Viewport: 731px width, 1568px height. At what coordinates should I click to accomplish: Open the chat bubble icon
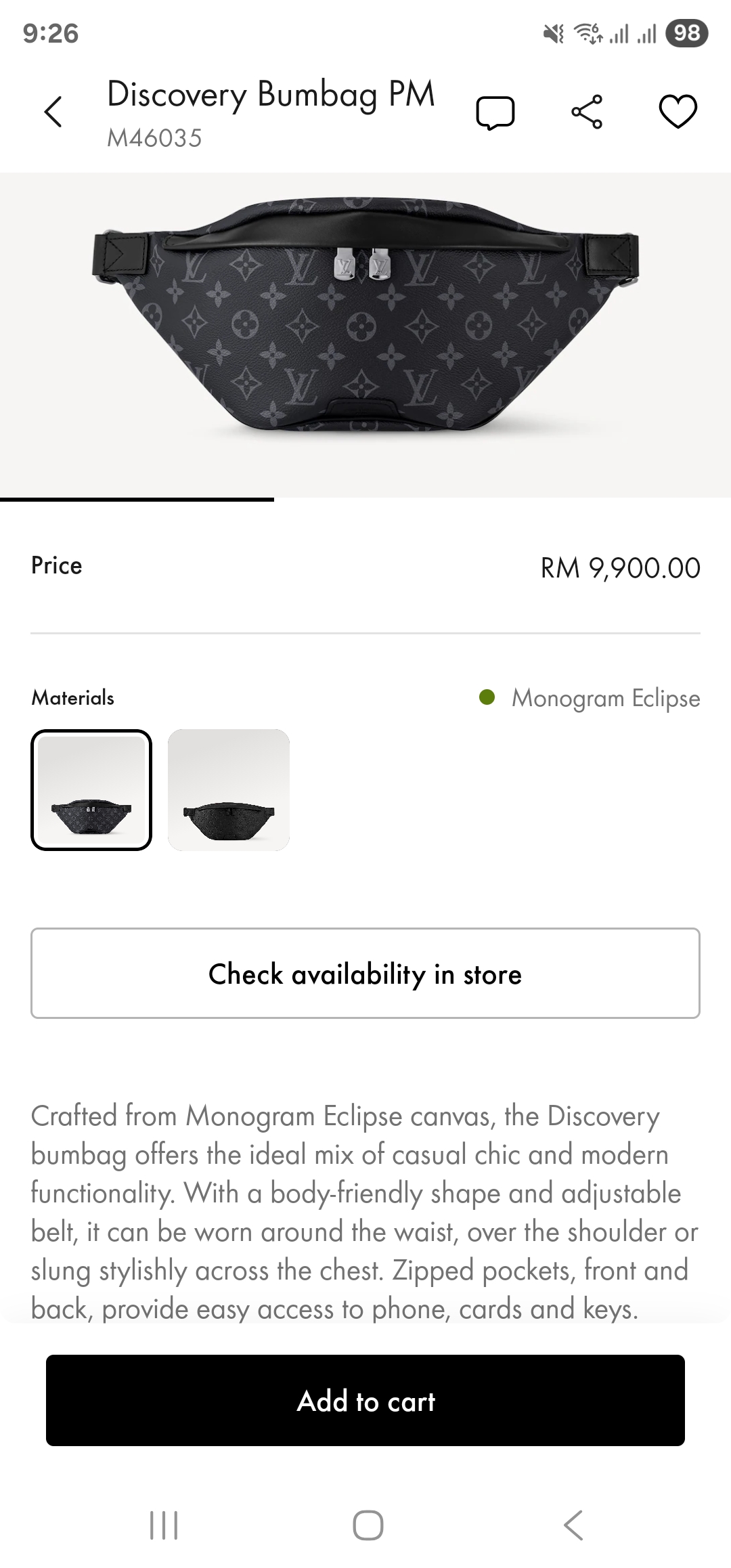(x=495, y=112)
